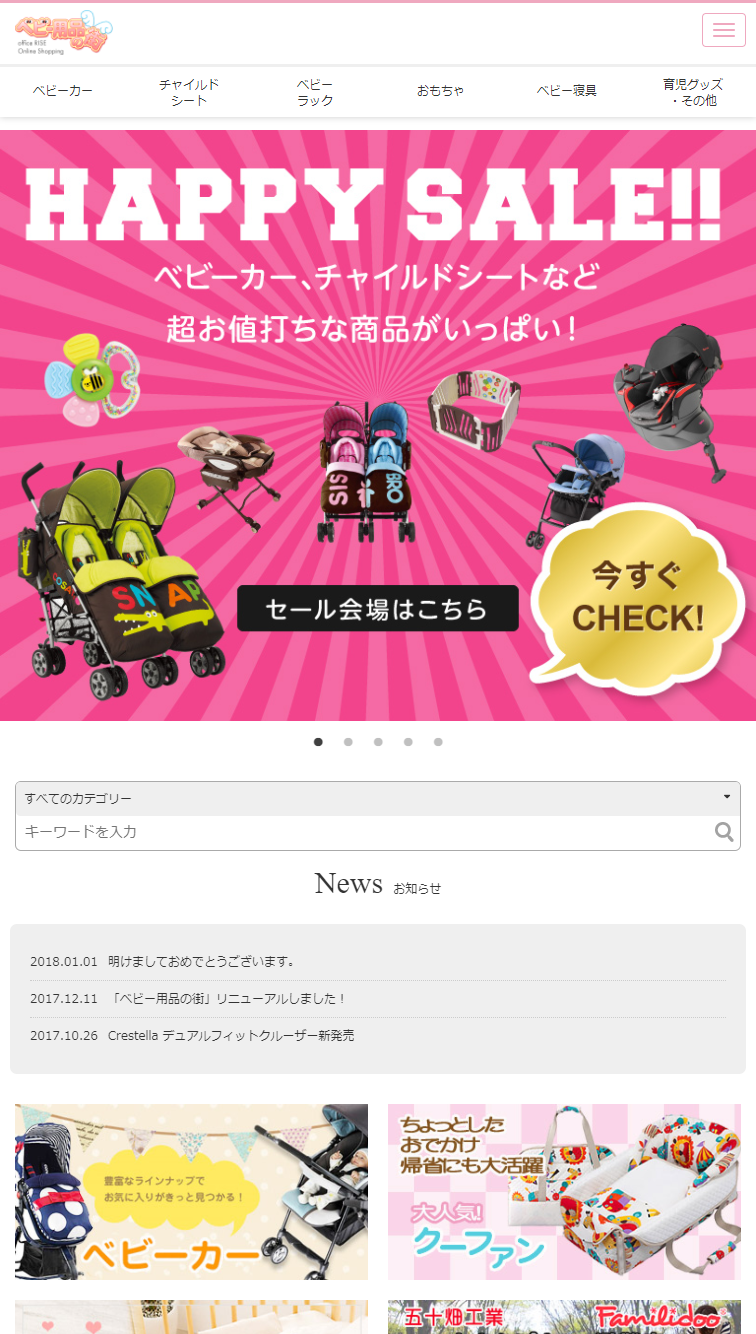This screenshot has height=1334, width=756.
Task: Open the クーファン promo tile
Action: coord(564,1191)
